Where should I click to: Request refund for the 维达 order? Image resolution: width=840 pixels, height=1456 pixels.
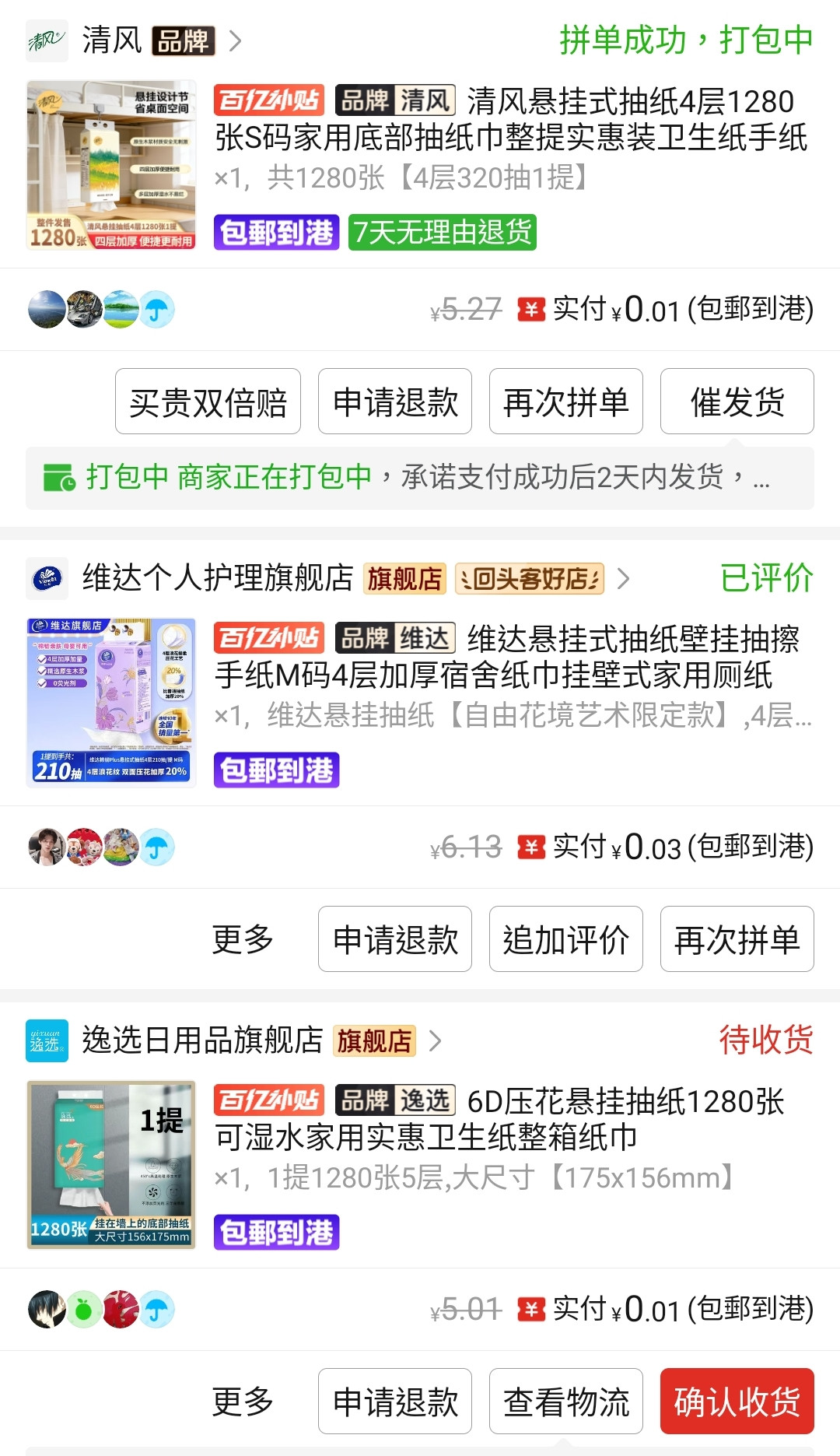click(395, 939)
